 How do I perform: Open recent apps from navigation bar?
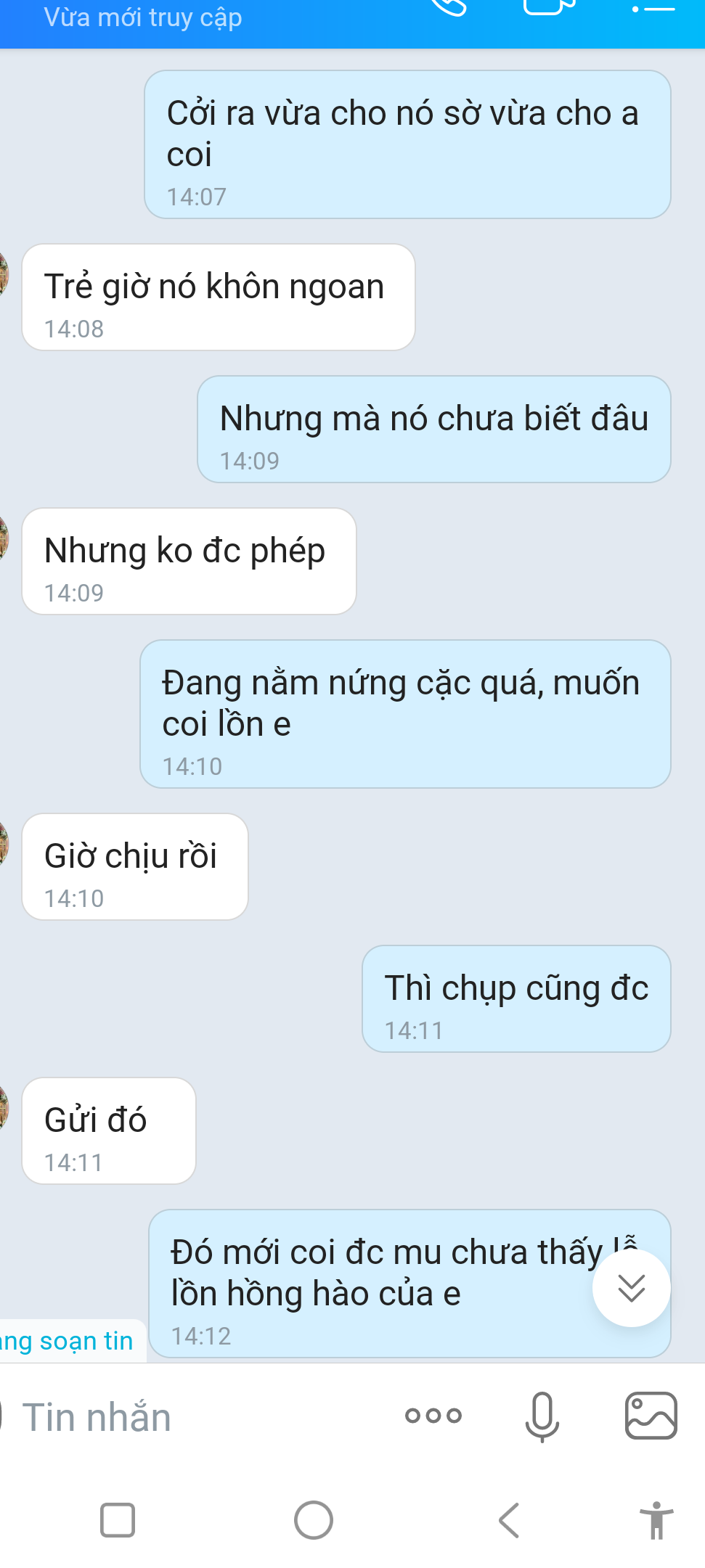click(118, 1519)
